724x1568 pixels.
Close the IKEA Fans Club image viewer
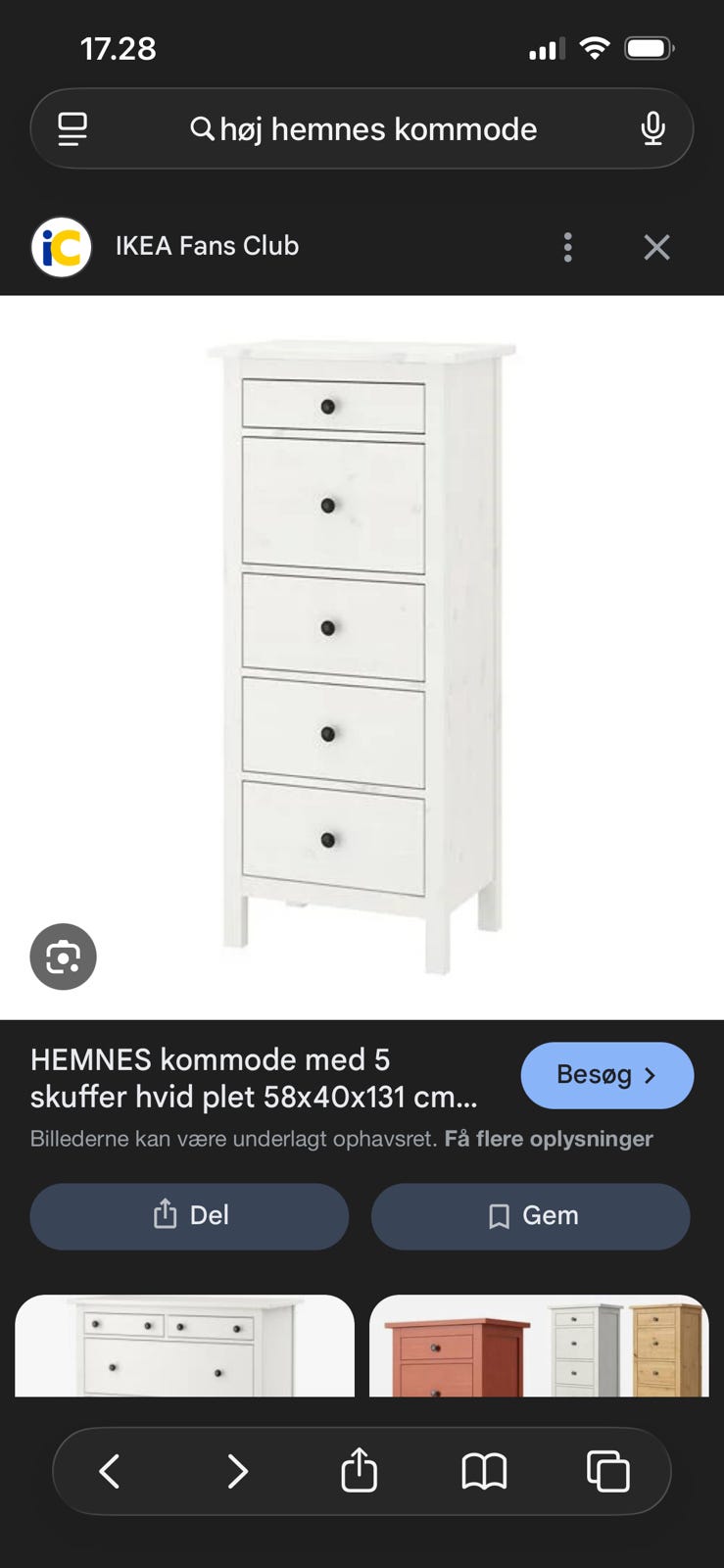click(x=656, y=247)
